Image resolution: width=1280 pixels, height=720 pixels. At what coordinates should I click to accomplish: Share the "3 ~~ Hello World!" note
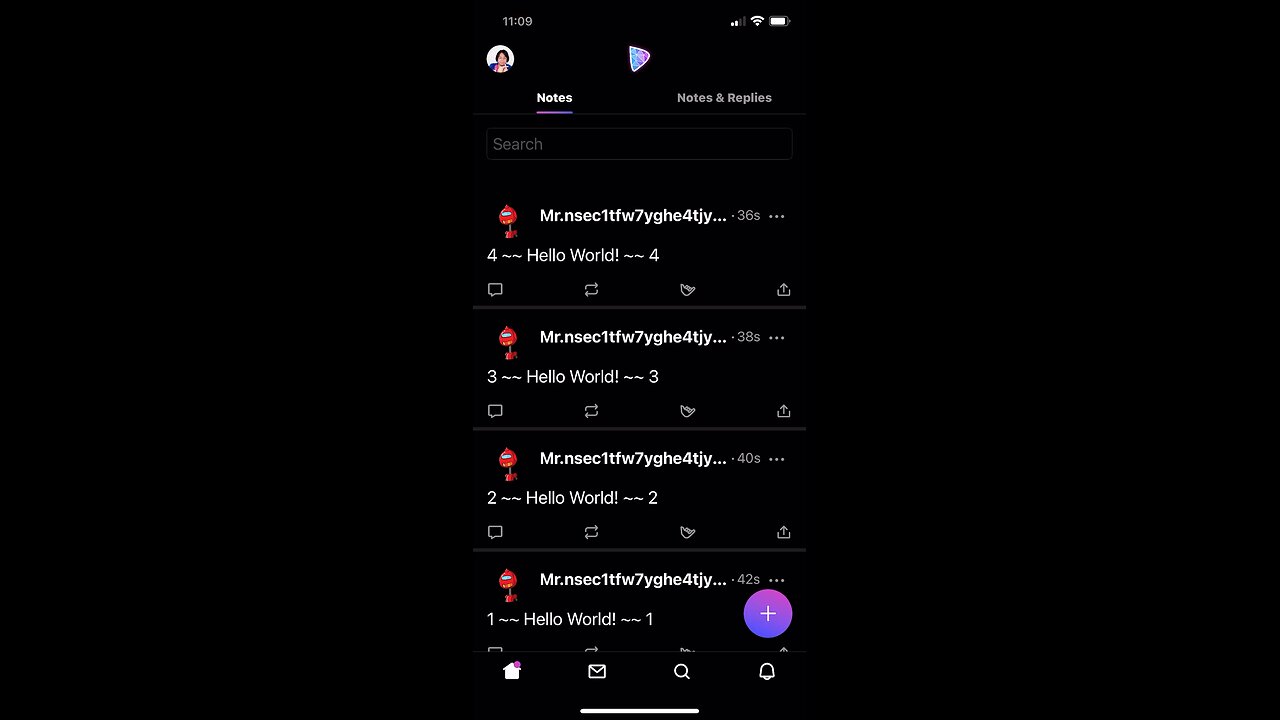point(783,411)
